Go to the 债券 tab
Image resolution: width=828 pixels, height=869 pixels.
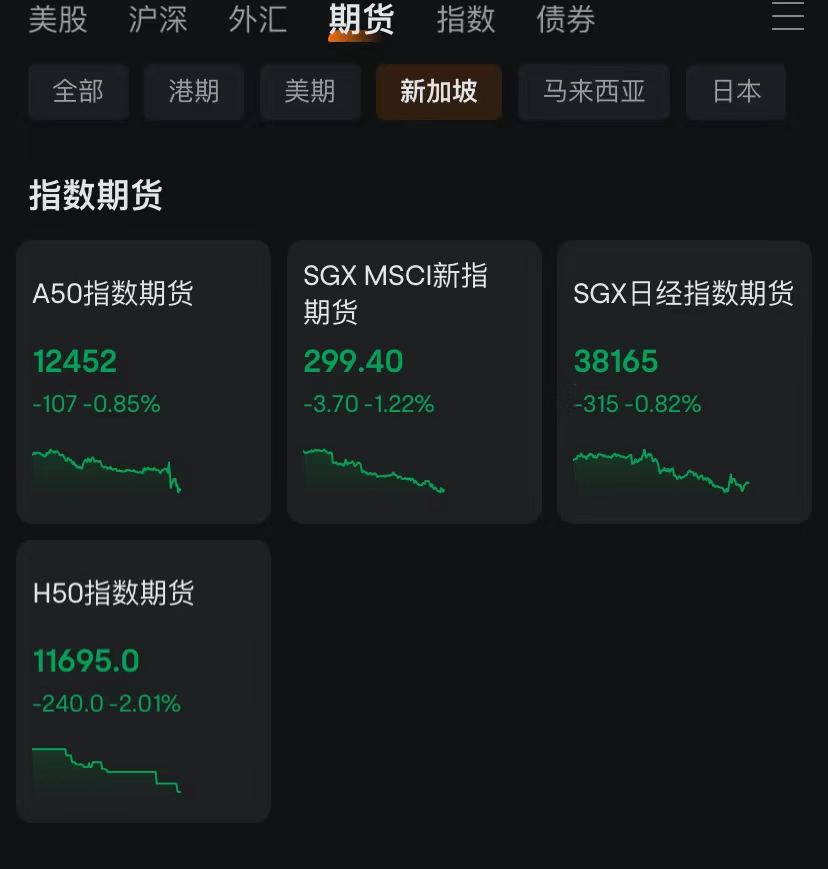pos(566,19)
